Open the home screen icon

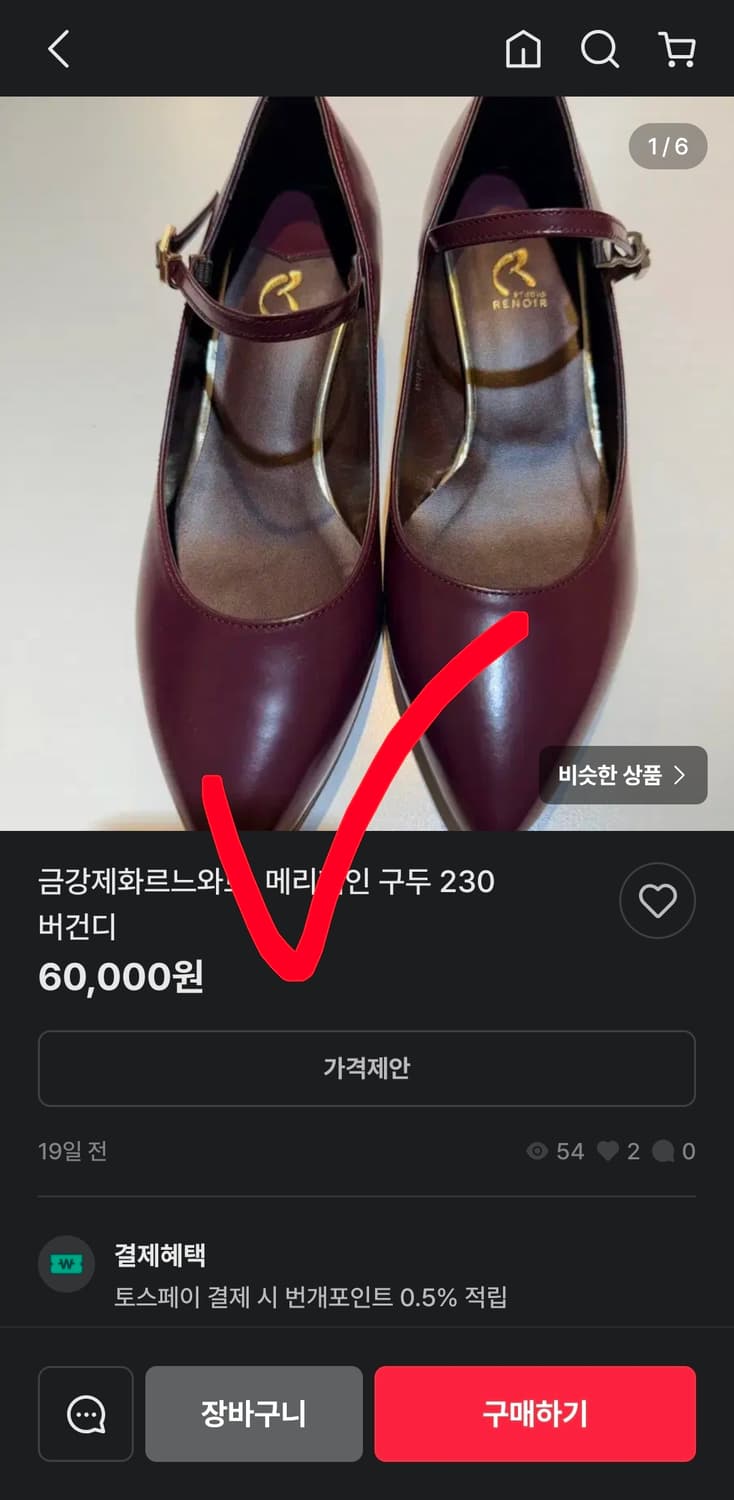pos(523,48)
